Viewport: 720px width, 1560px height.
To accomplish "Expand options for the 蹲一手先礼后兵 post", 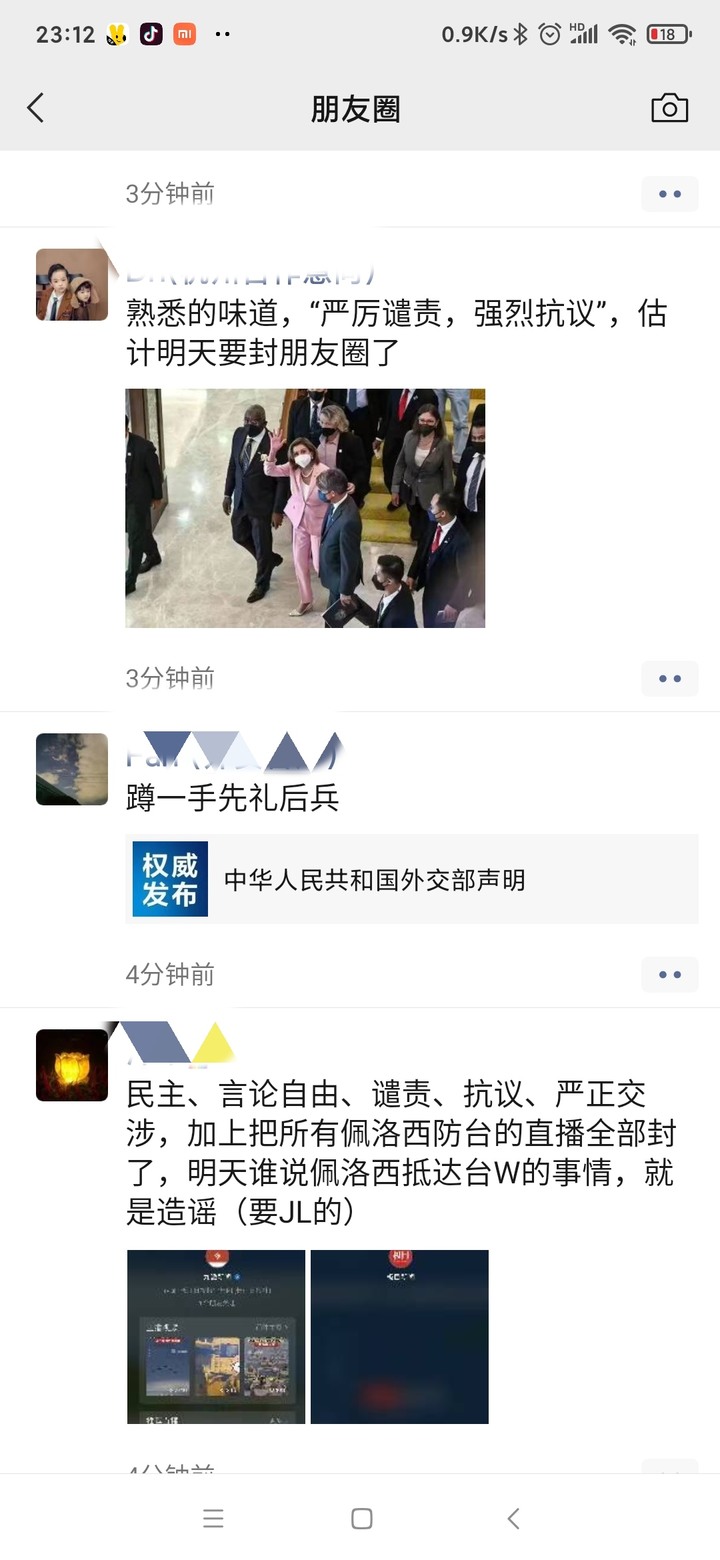I will 669,678.
